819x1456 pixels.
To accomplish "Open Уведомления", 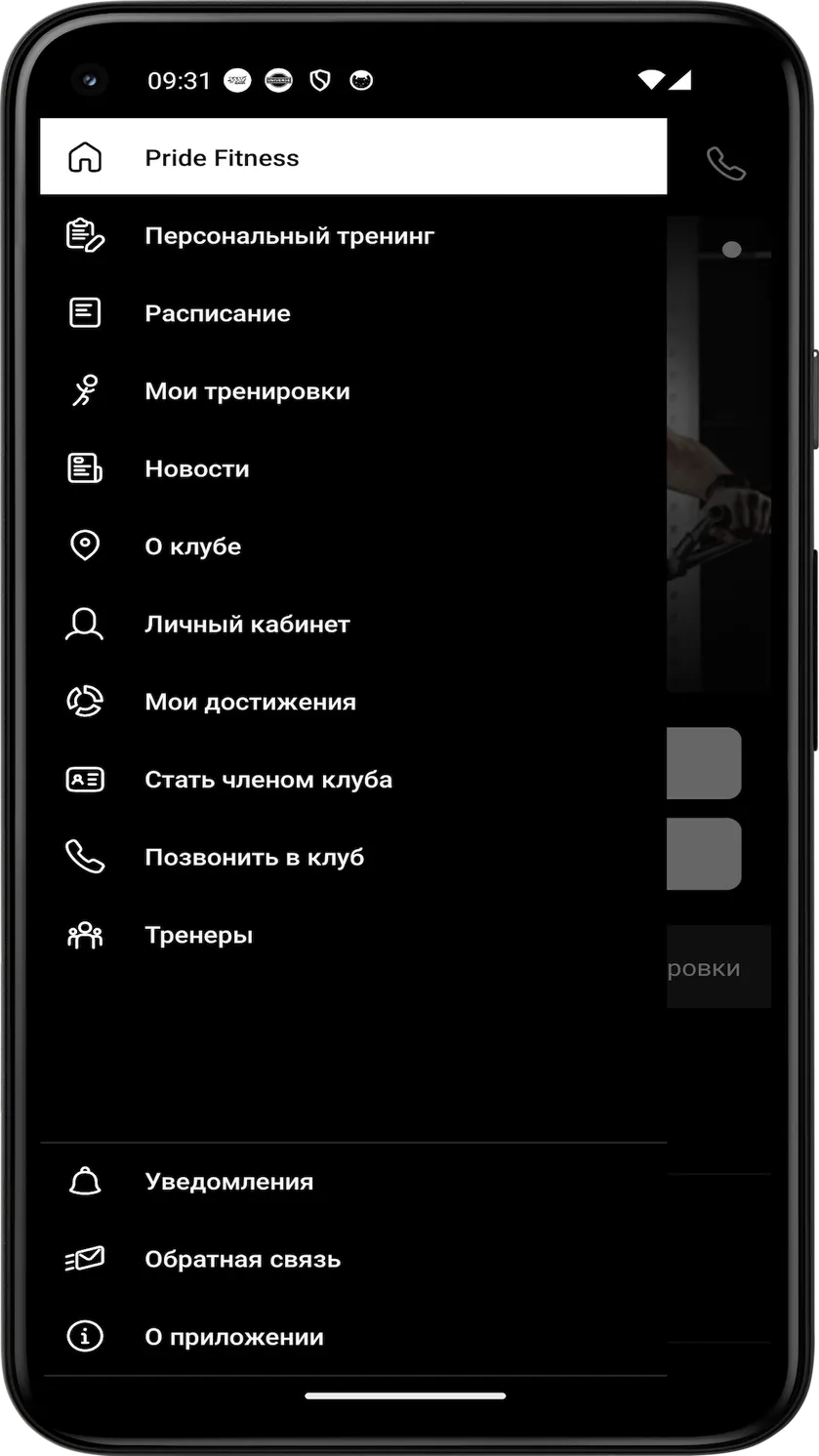I will [x=353, y=1182].
